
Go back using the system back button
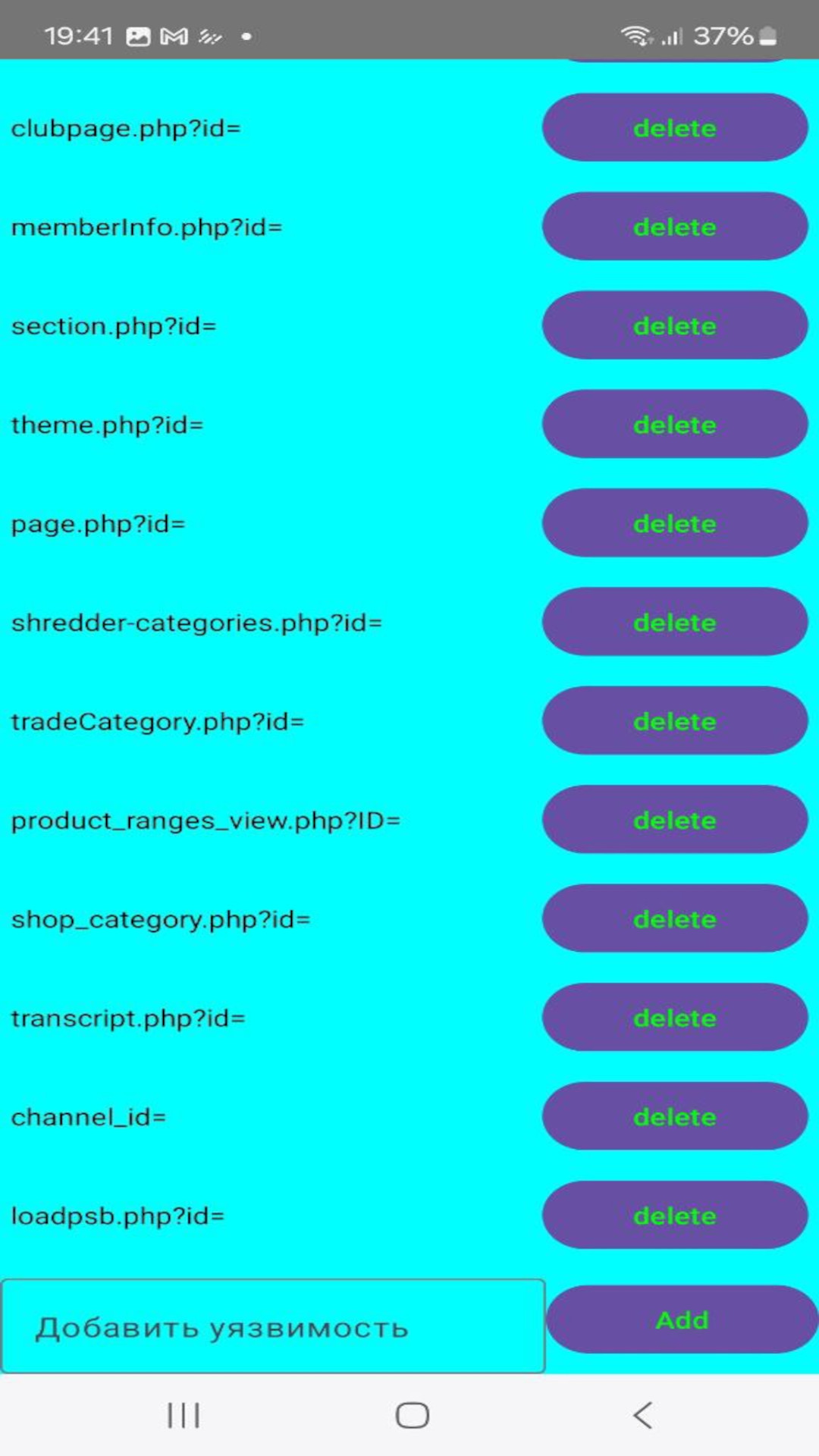tap(642, 1415)
